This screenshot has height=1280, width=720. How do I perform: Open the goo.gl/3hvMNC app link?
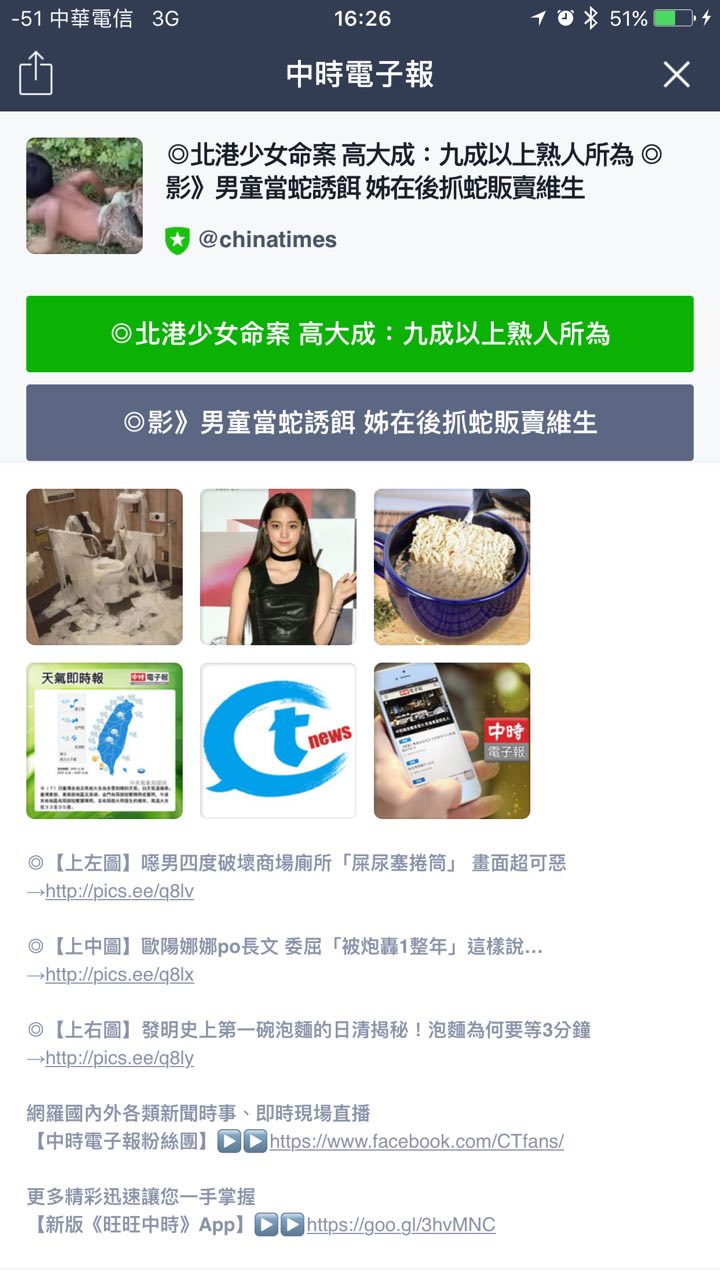pyautogui.click(x=400, y=1225)
